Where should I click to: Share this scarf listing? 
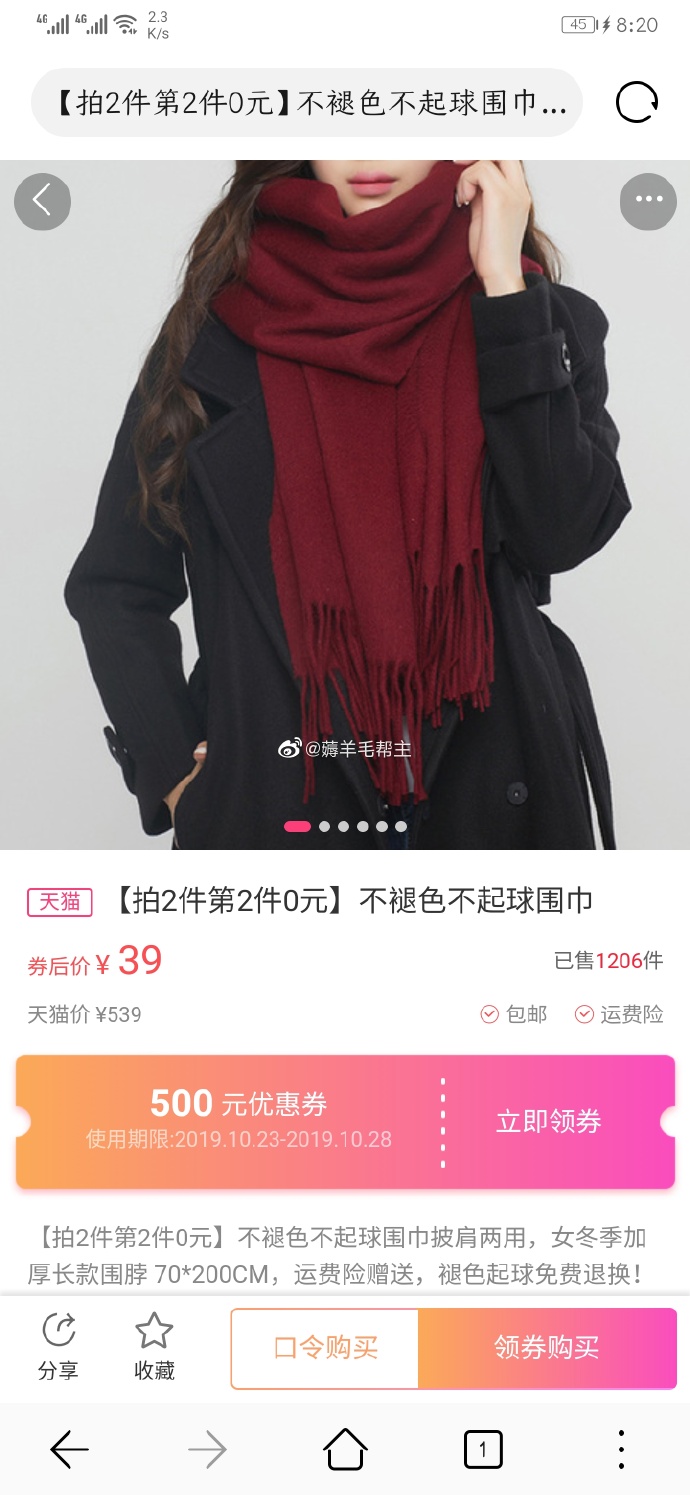pyautogui.click(x=59, y=1347)
